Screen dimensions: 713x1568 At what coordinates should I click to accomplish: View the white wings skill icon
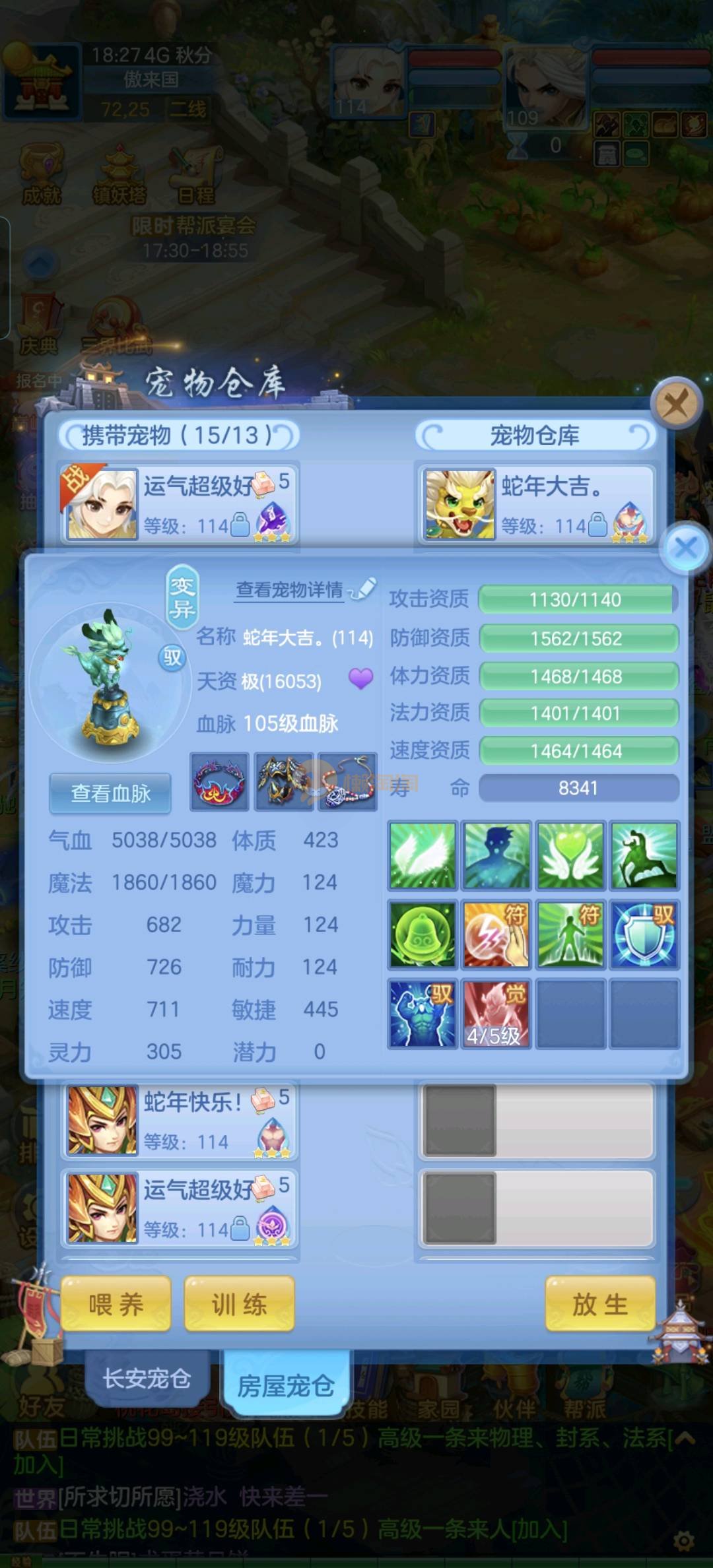(x=423, y=855)
